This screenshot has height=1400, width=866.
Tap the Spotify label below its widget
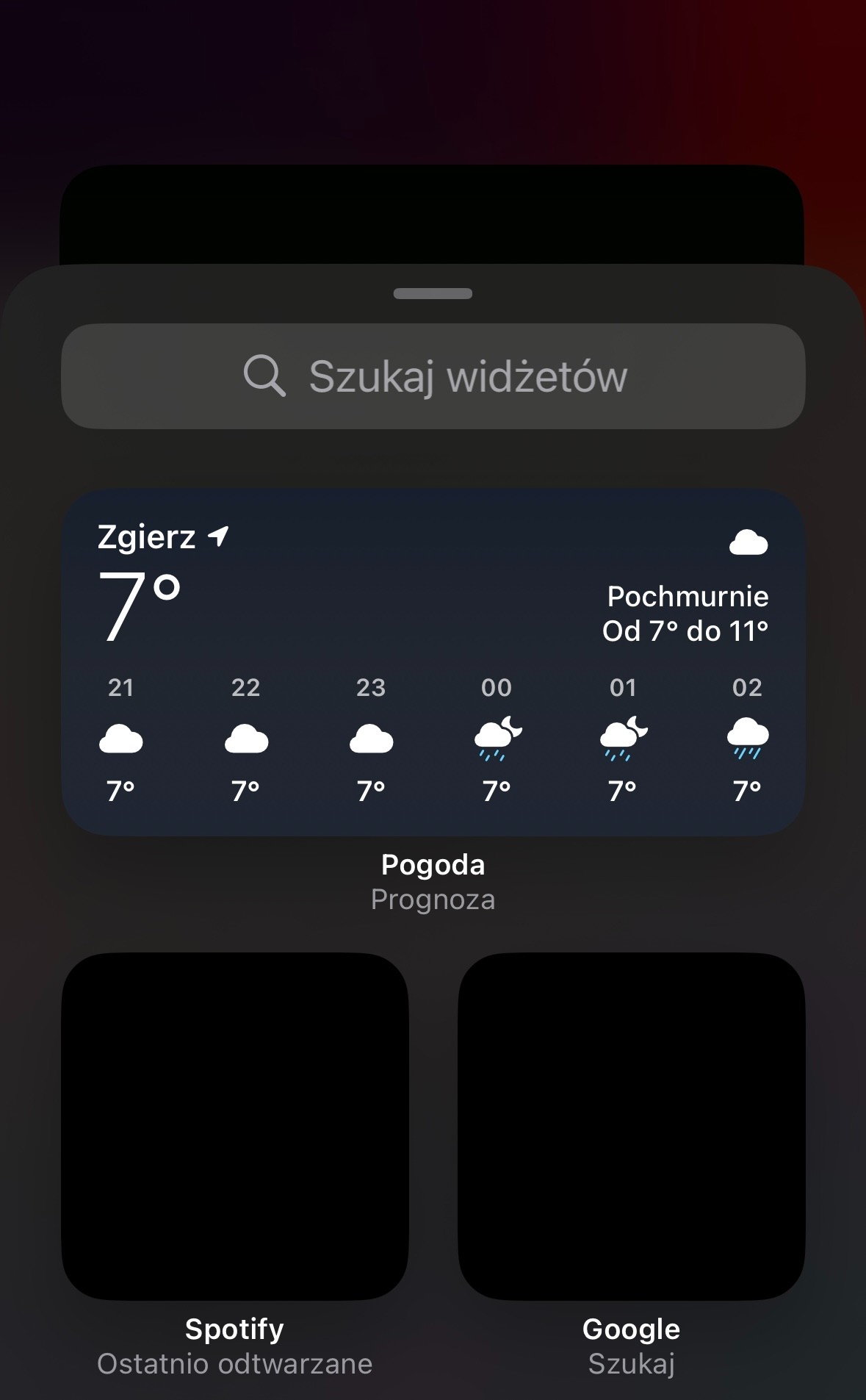point(236,1328)
